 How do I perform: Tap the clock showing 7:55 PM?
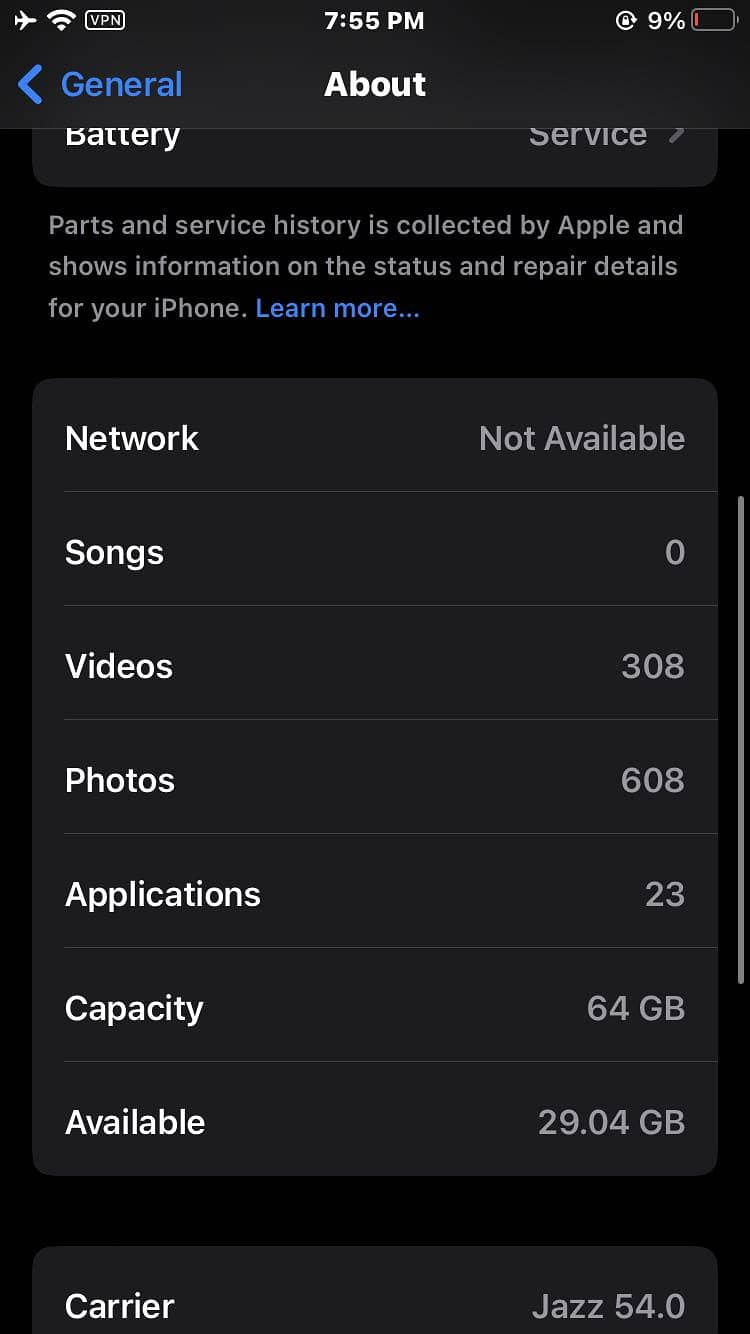[x=375, y=20]
